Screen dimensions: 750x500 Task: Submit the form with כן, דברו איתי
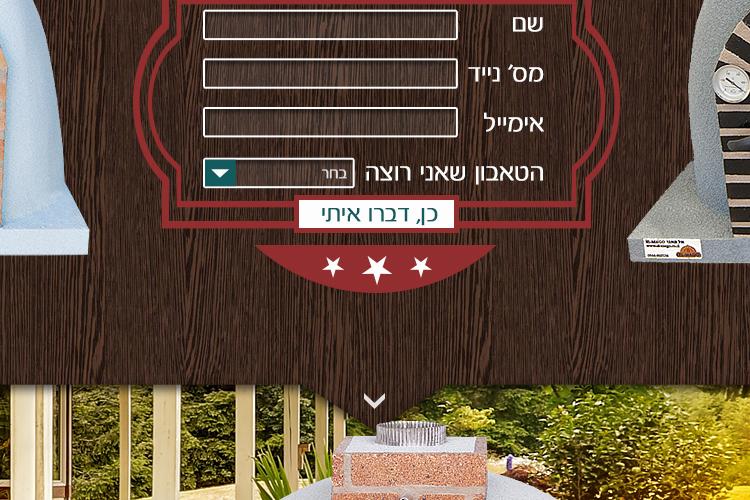376,214
